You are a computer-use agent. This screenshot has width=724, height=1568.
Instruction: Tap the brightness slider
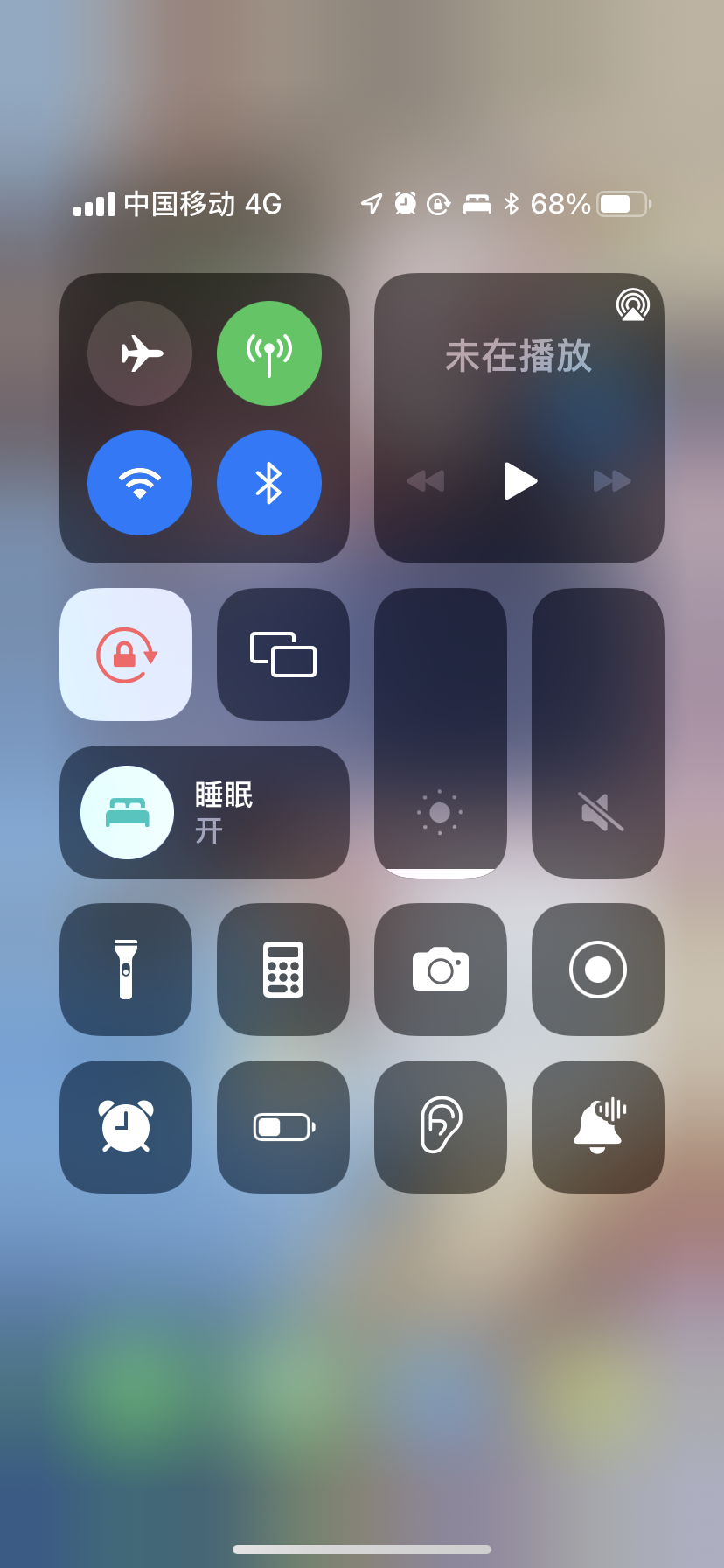441,733
